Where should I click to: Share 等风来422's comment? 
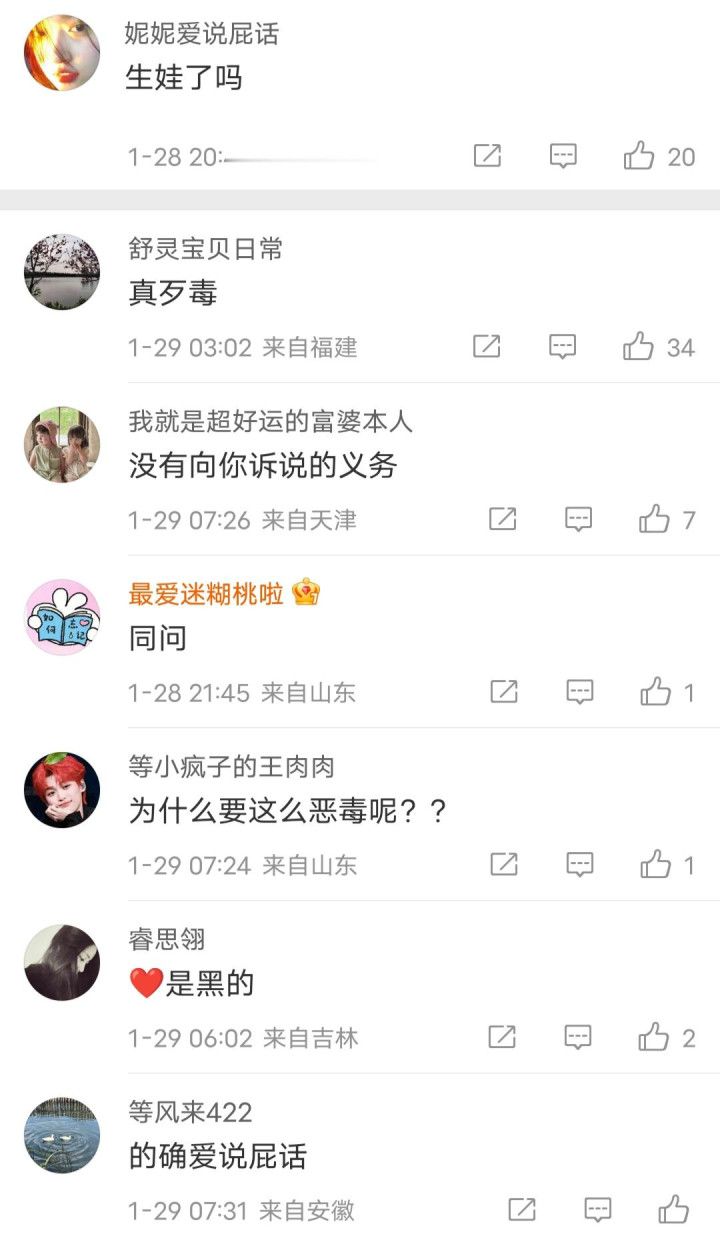[522, 1210]
